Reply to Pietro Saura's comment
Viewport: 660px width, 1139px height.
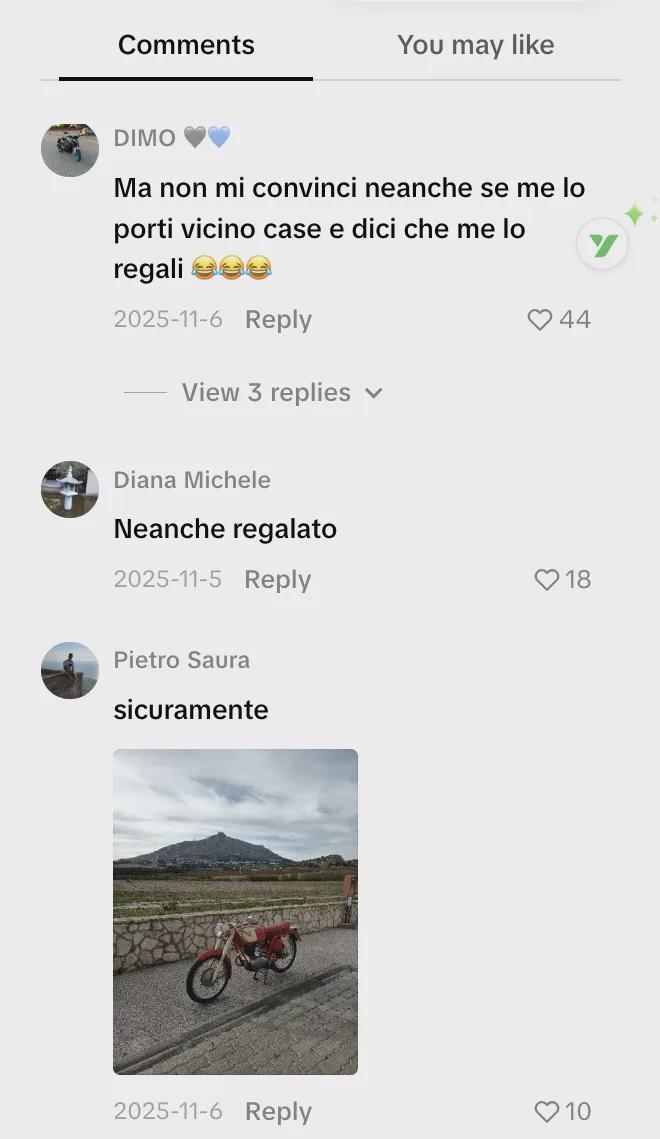click(278, 1112)
